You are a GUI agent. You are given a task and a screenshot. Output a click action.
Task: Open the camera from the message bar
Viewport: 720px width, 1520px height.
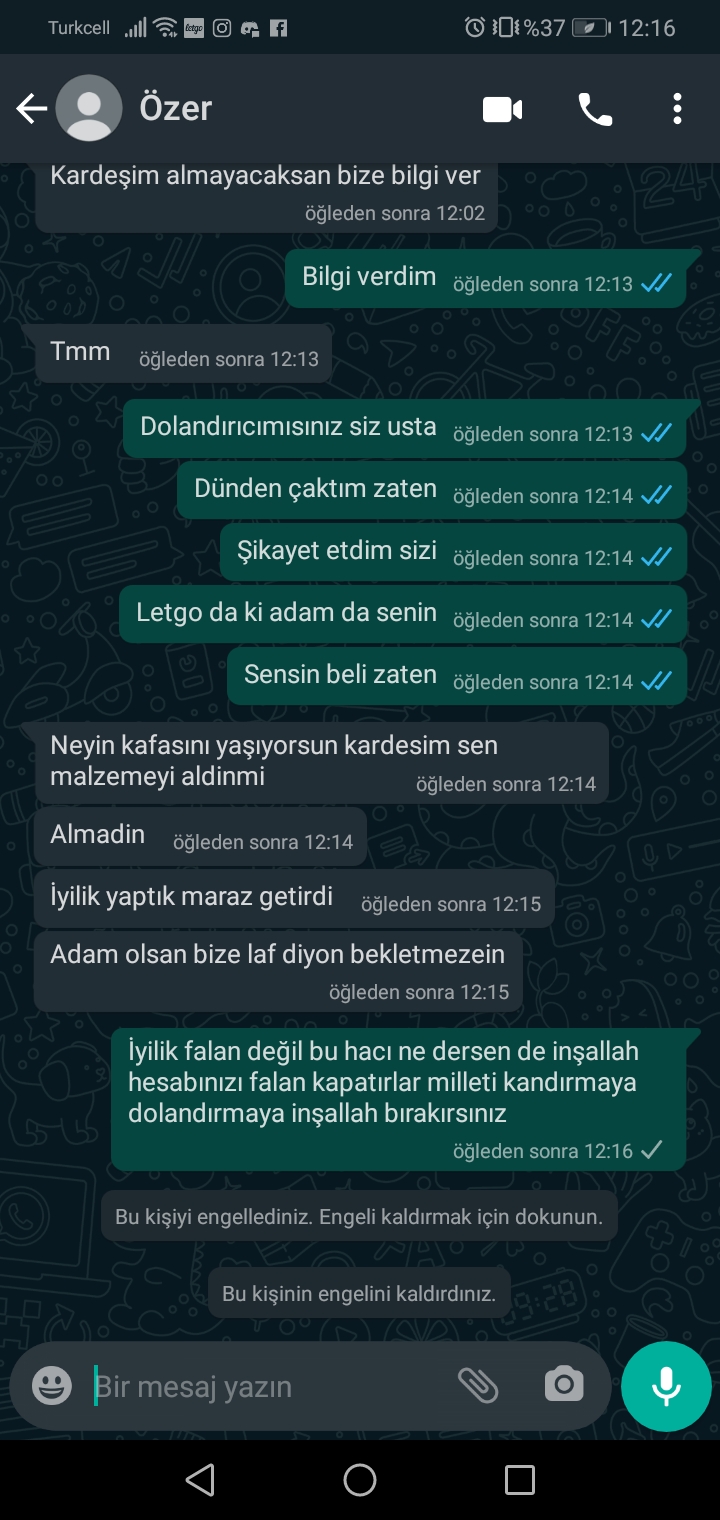tap(564, 1386)
